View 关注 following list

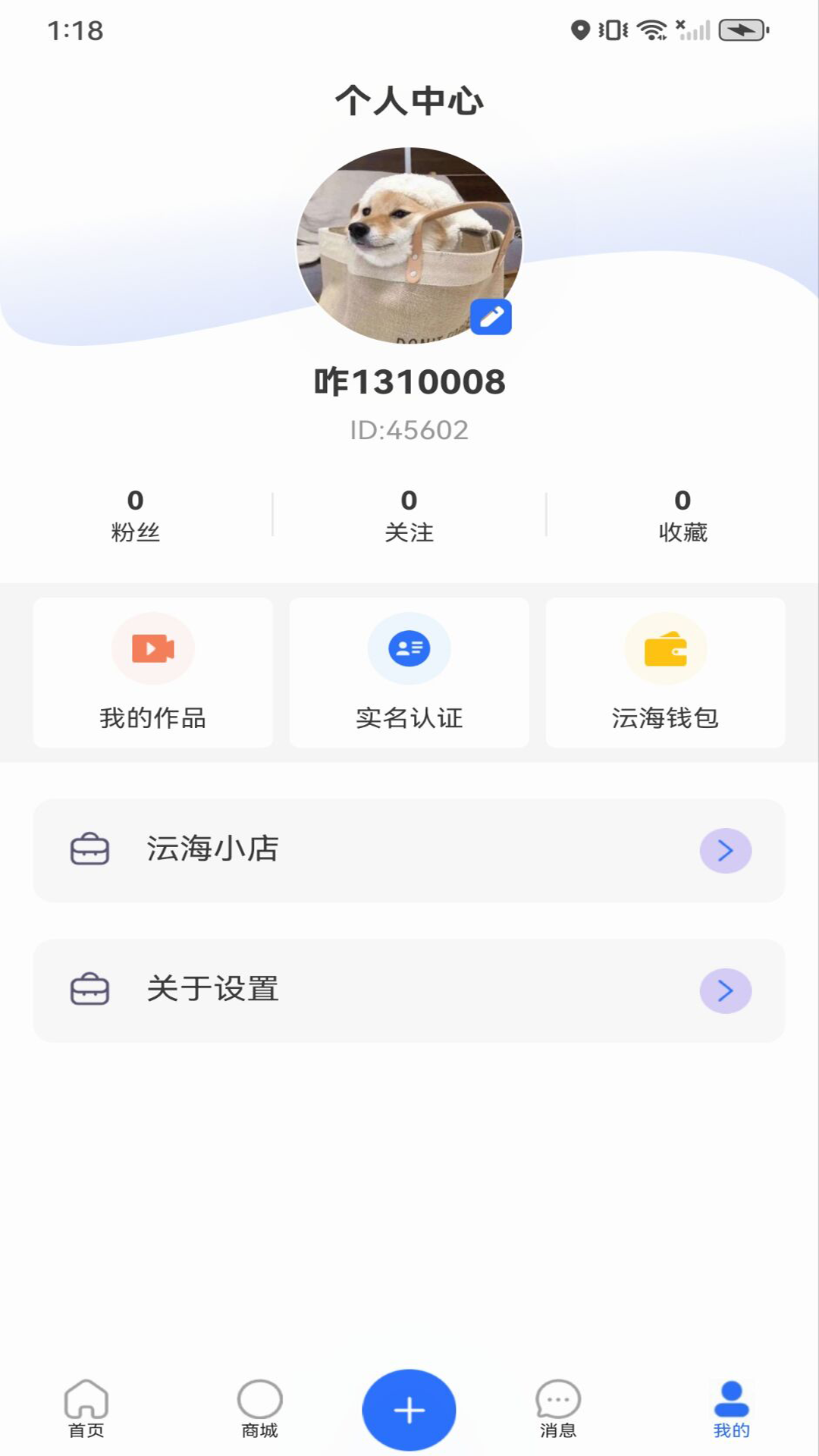pyautogui.click(x=409, y=516)
